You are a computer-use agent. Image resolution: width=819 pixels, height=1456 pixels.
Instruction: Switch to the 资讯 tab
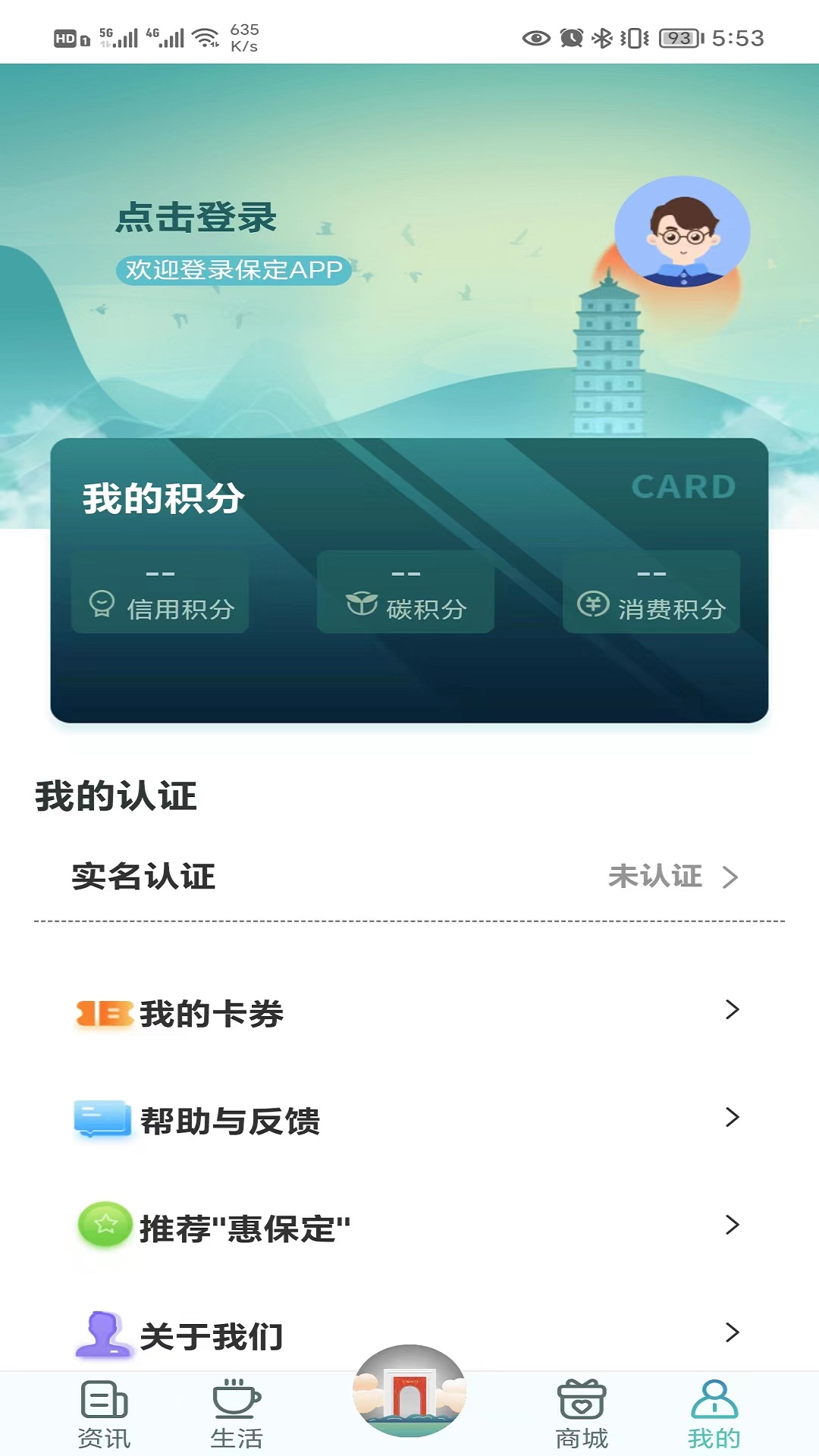[x=105, y=1415]
